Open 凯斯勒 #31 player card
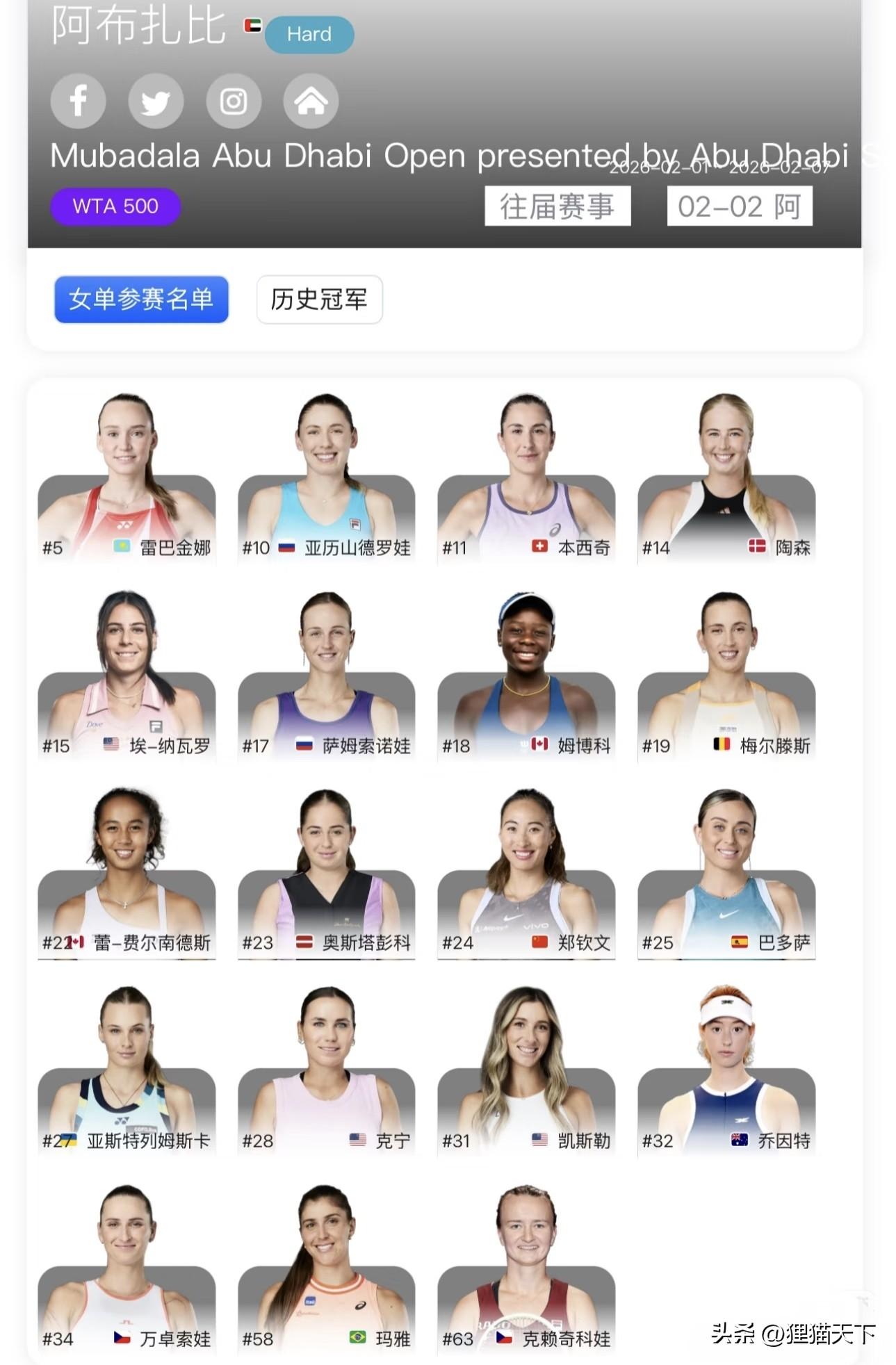 click(x=526, y=1074)
